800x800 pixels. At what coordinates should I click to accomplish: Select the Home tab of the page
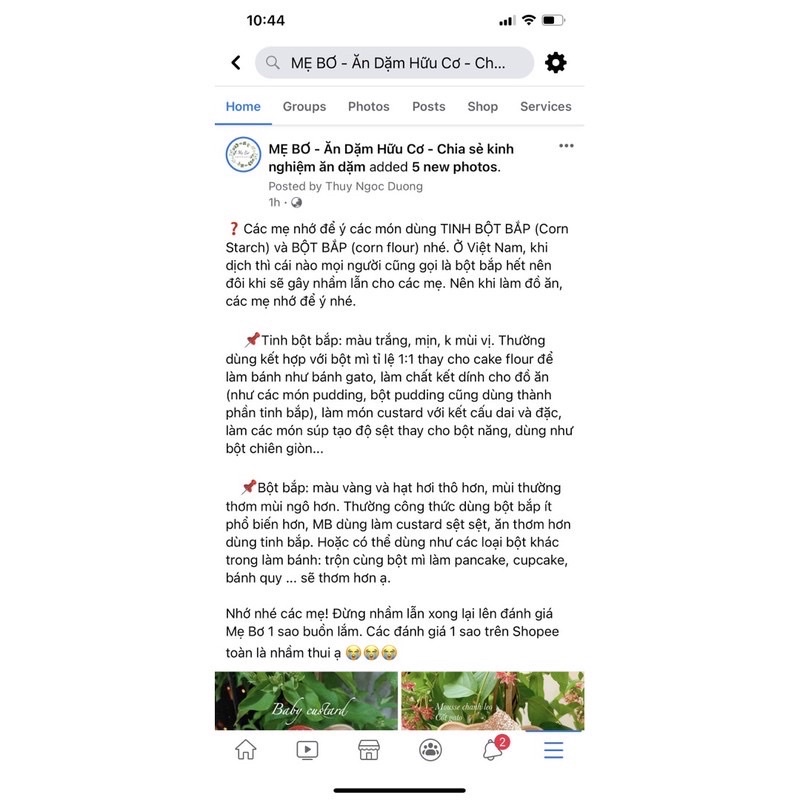coord(243,106)
